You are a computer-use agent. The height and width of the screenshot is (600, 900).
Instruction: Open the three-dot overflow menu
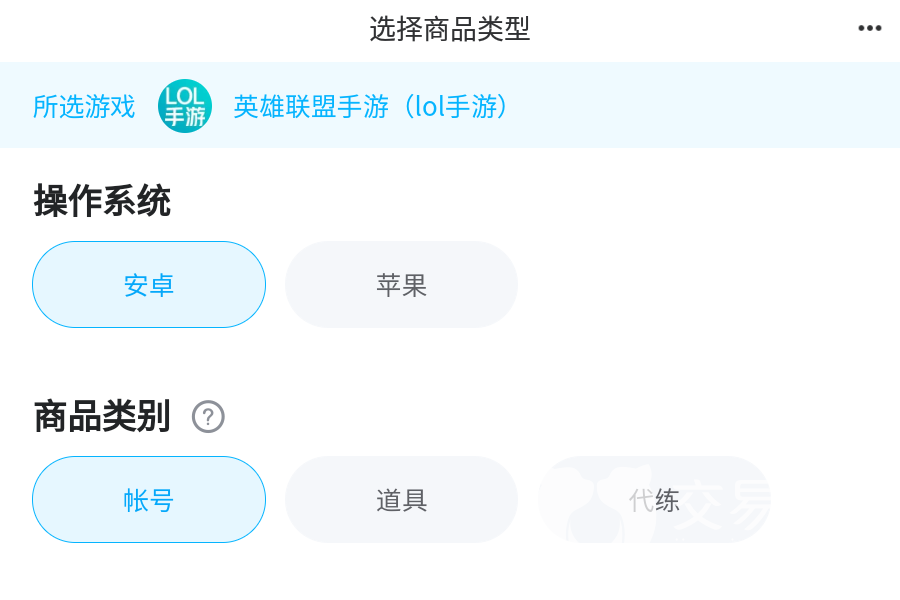click(x=870, y=28)
